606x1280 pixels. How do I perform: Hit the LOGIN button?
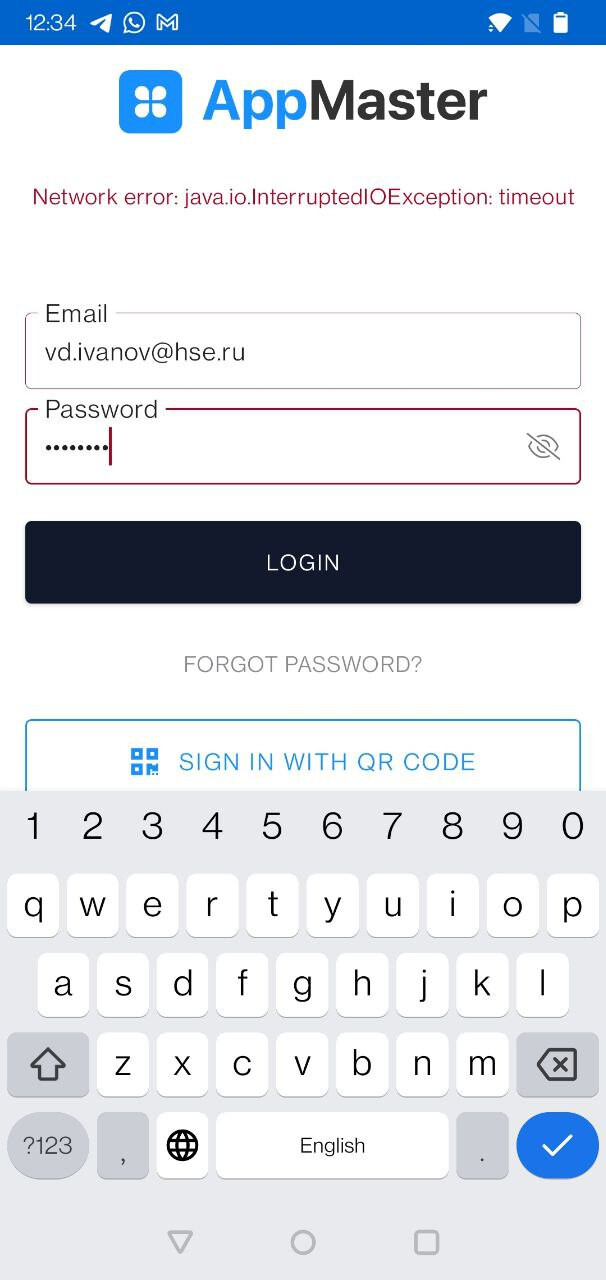303,562
